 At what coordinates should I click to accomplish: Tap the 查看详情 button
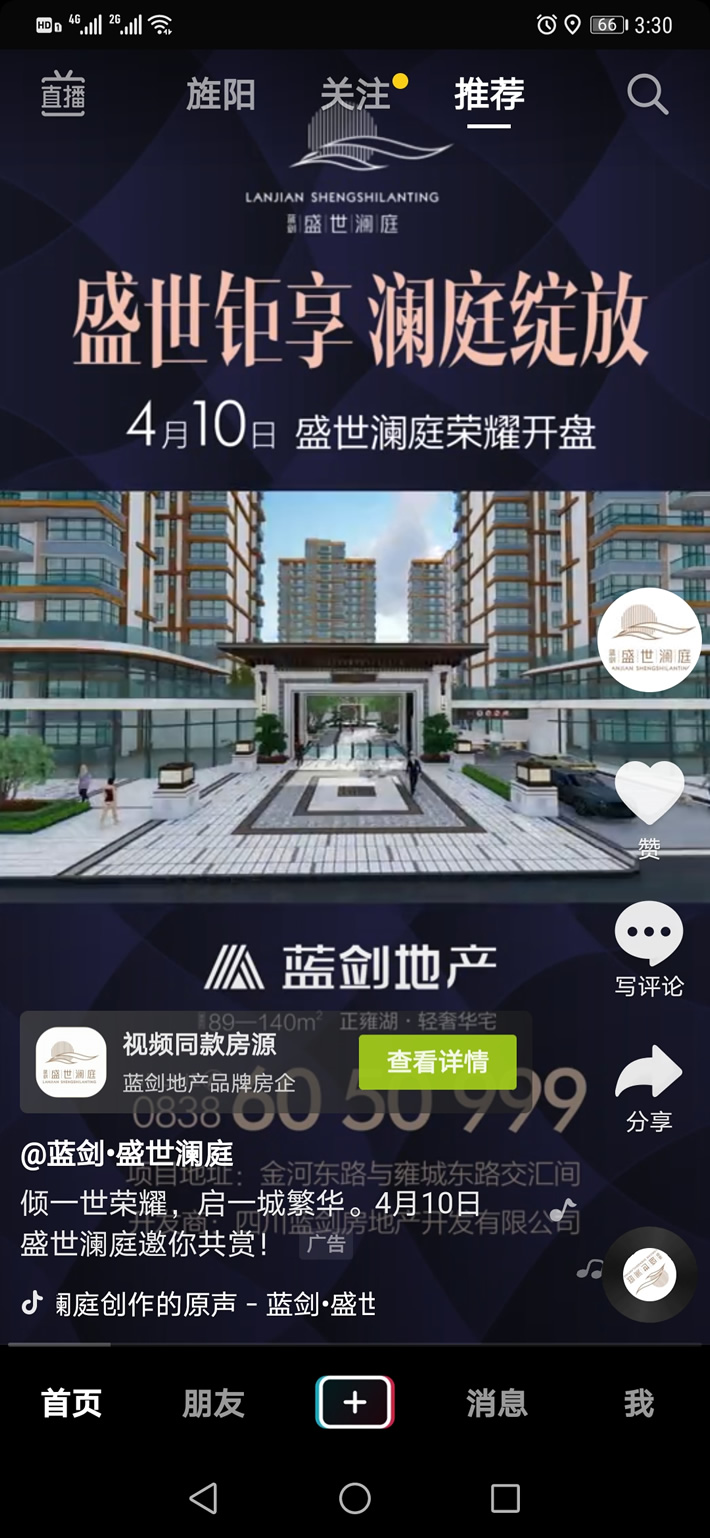click(437, 1062)
